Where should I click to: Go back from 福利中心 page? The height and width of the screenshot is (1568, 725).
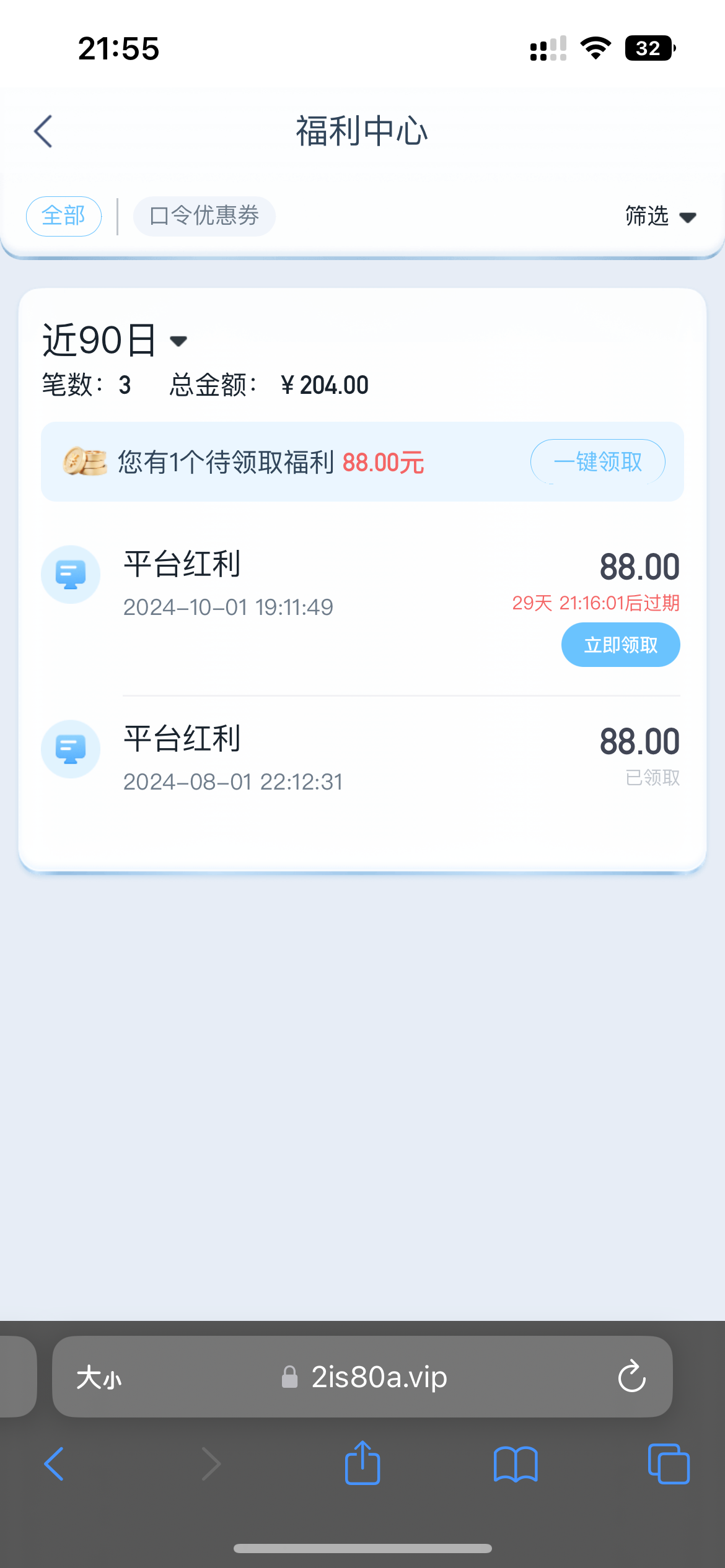pyautogui.click(x=43, y=131)
